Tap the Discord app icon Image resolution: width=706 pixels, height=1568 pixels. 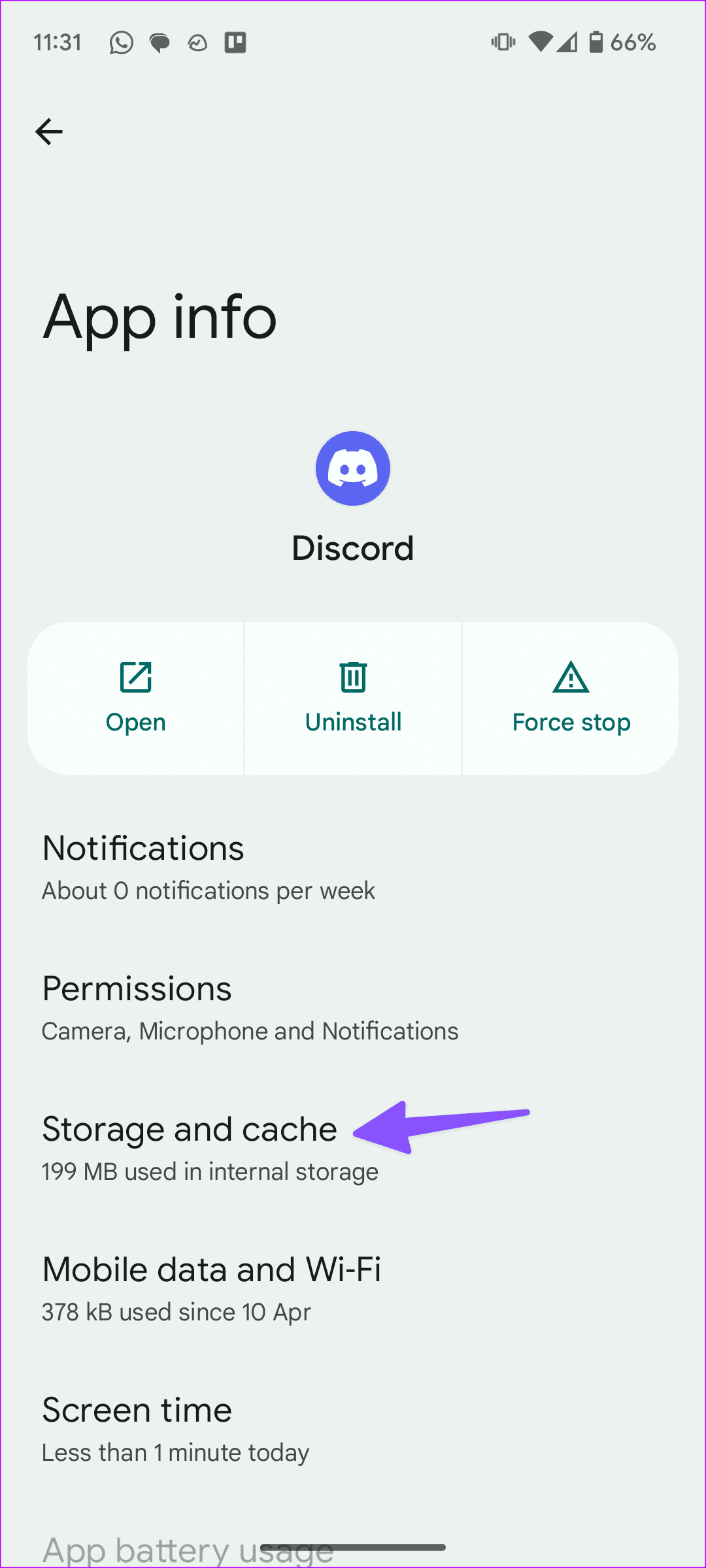click(352, 468)
